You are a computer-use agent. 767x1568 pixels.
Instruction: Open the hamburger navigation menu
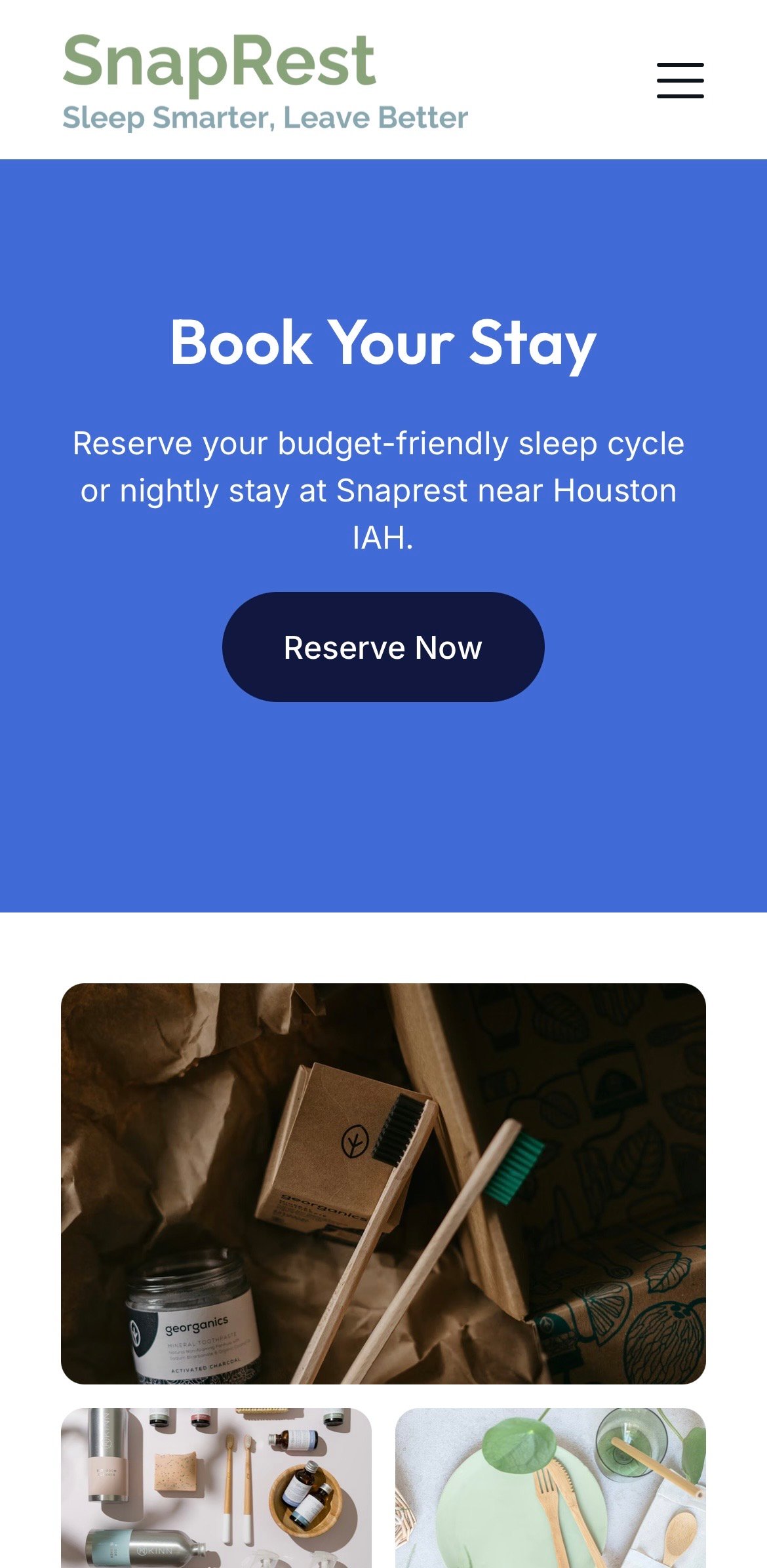(680, 81)
